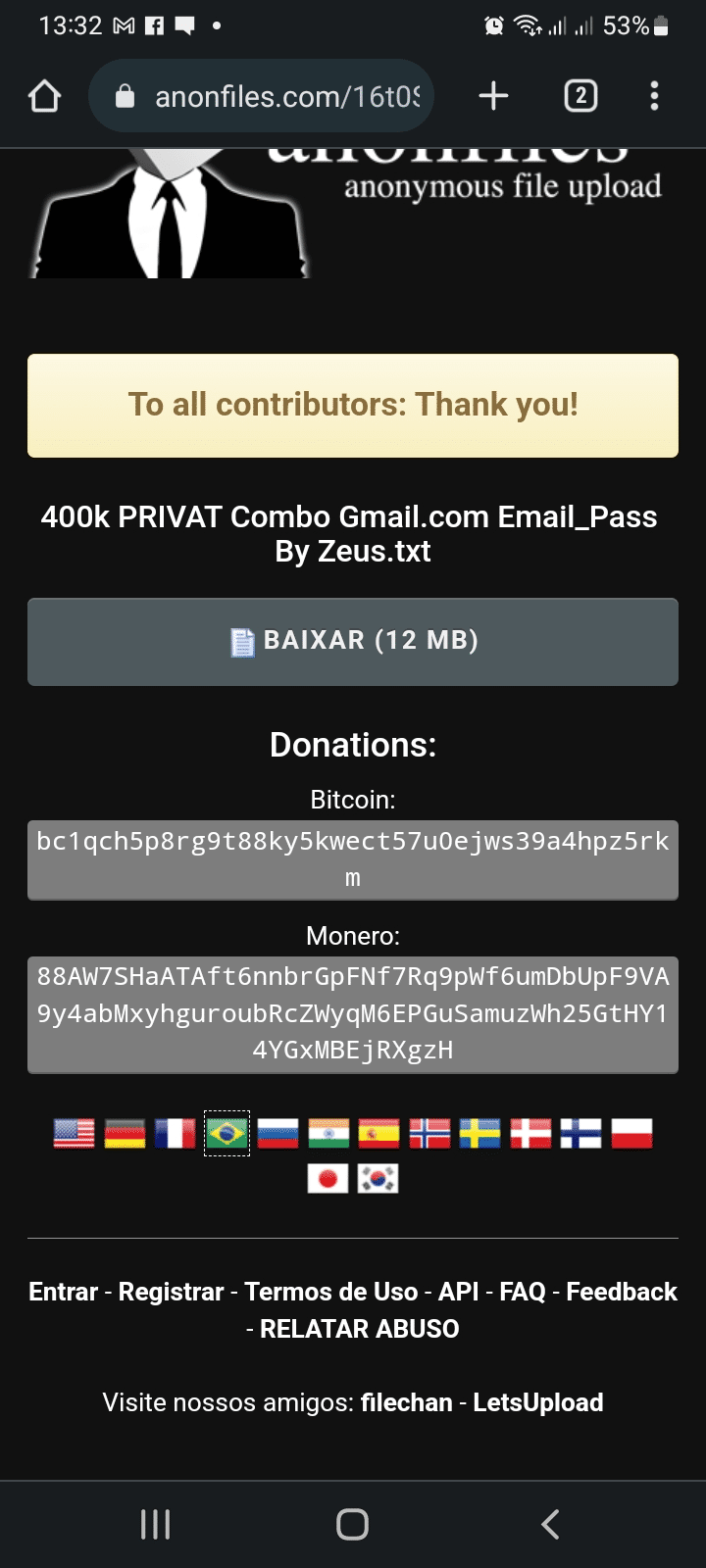Open the Registrar sign-up link
The width and height of the screenshot is (706, 1568).
[171, 1292]
